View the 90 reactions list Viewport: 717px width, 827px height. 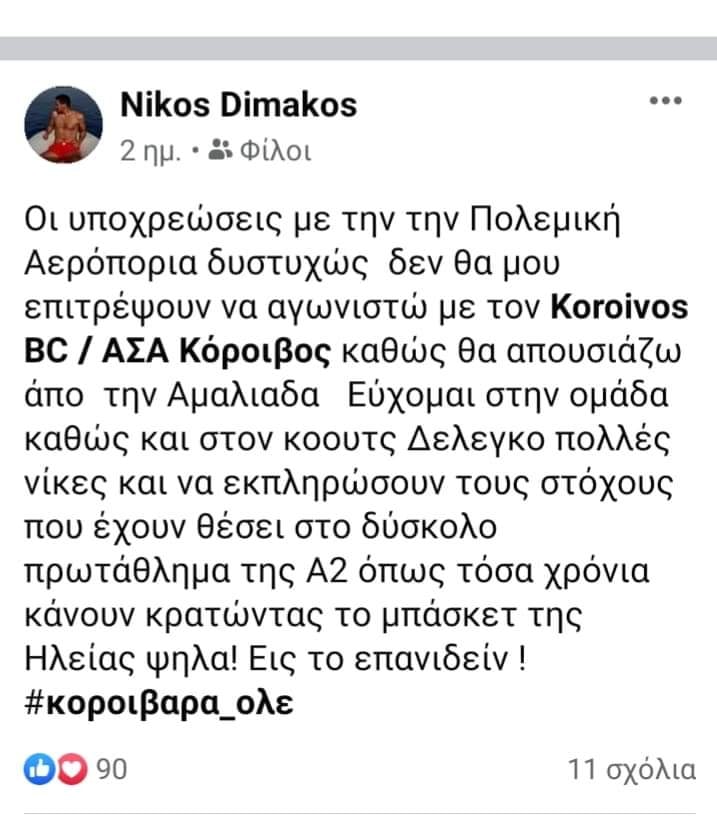[75, 770]
